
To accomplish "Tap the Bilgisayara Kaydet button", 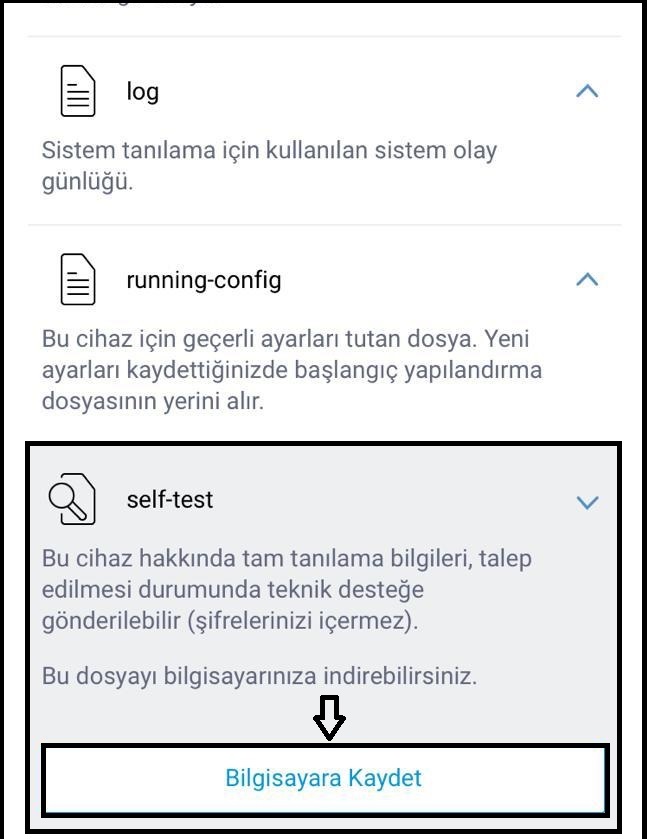I will pos(323,778).
